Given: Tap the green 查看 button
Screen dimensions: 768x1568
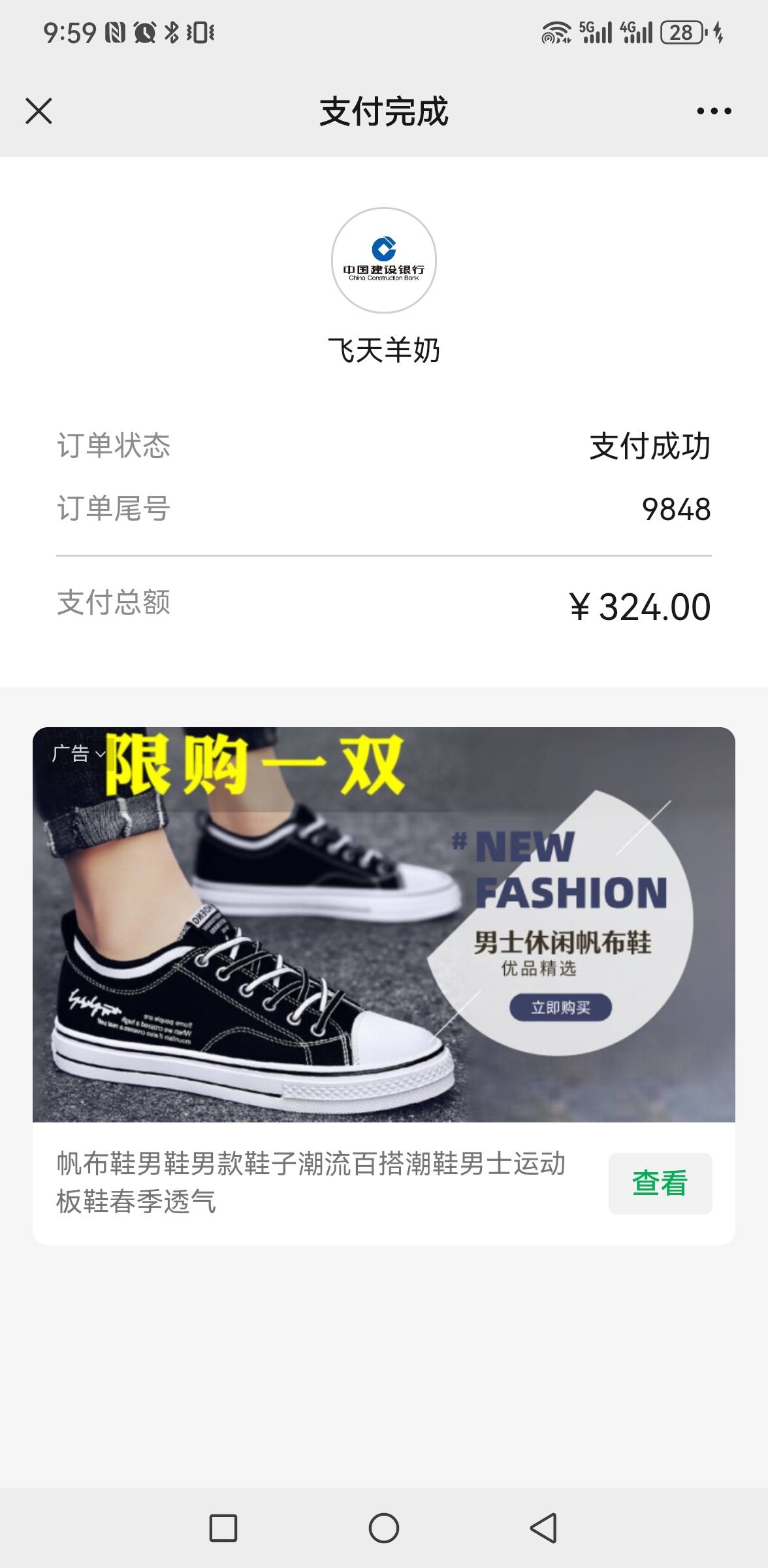Looking at the screenshot, I should [660, 1183].
